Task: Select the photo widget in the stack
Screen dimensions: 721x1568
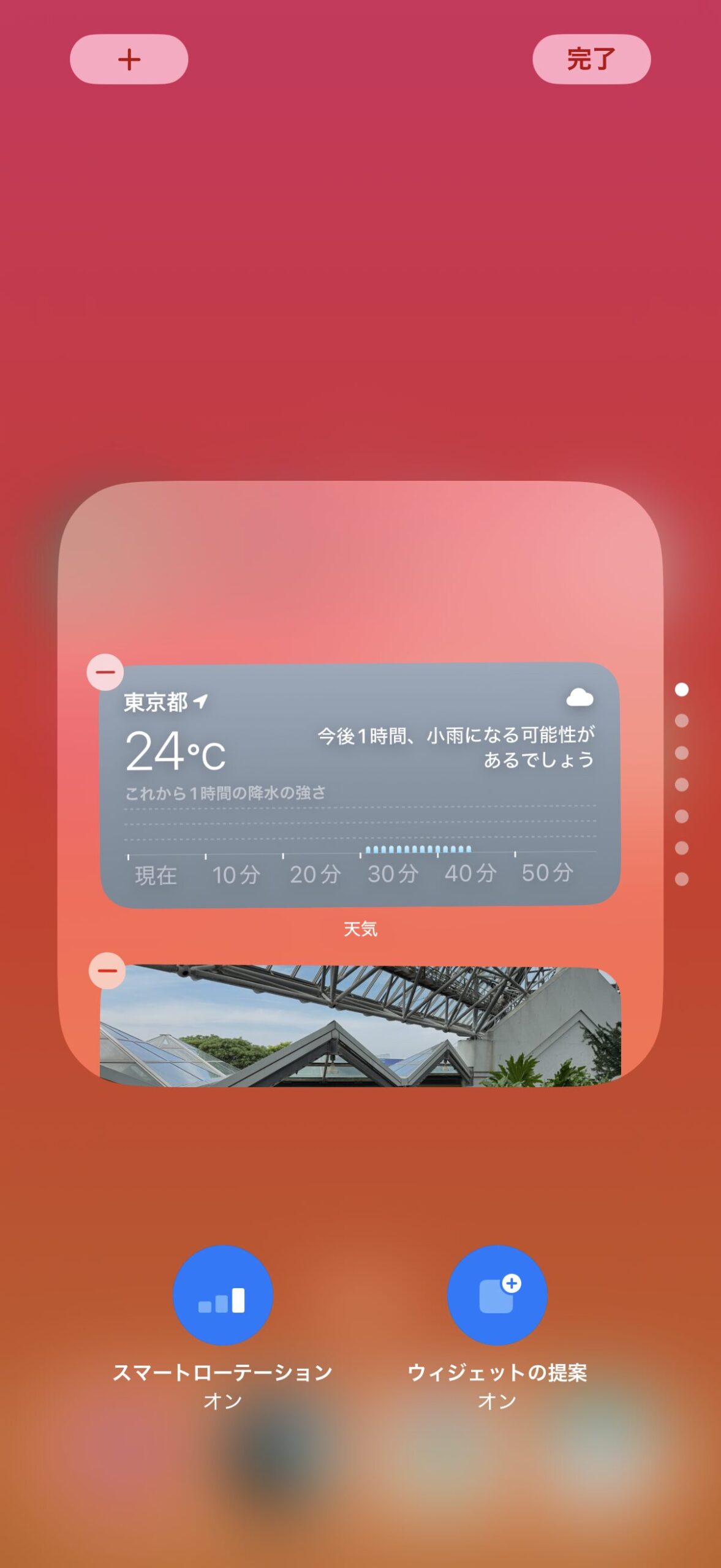Action: (x=360, y=1029)
